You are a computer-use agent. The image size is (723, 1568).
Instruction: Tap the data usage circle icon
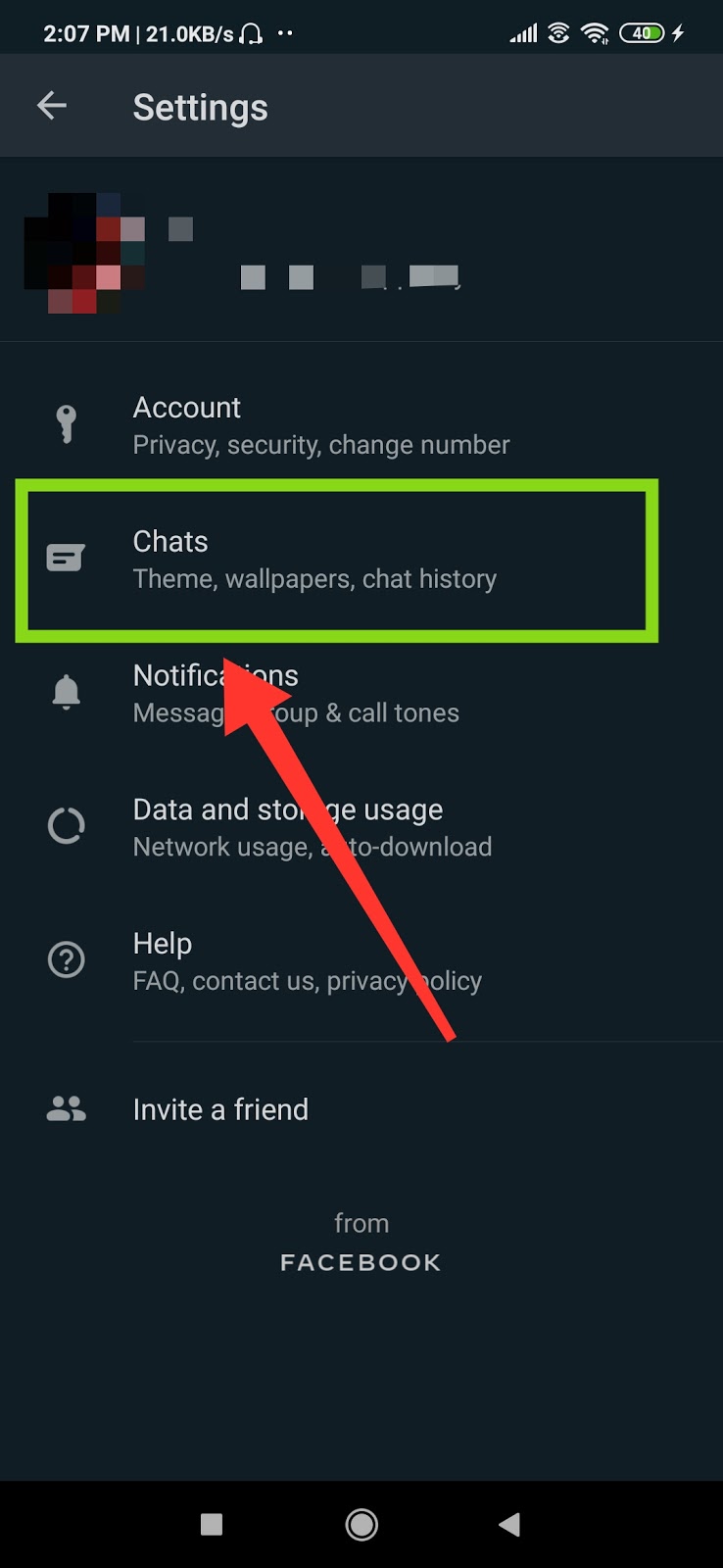pos(66,825)
